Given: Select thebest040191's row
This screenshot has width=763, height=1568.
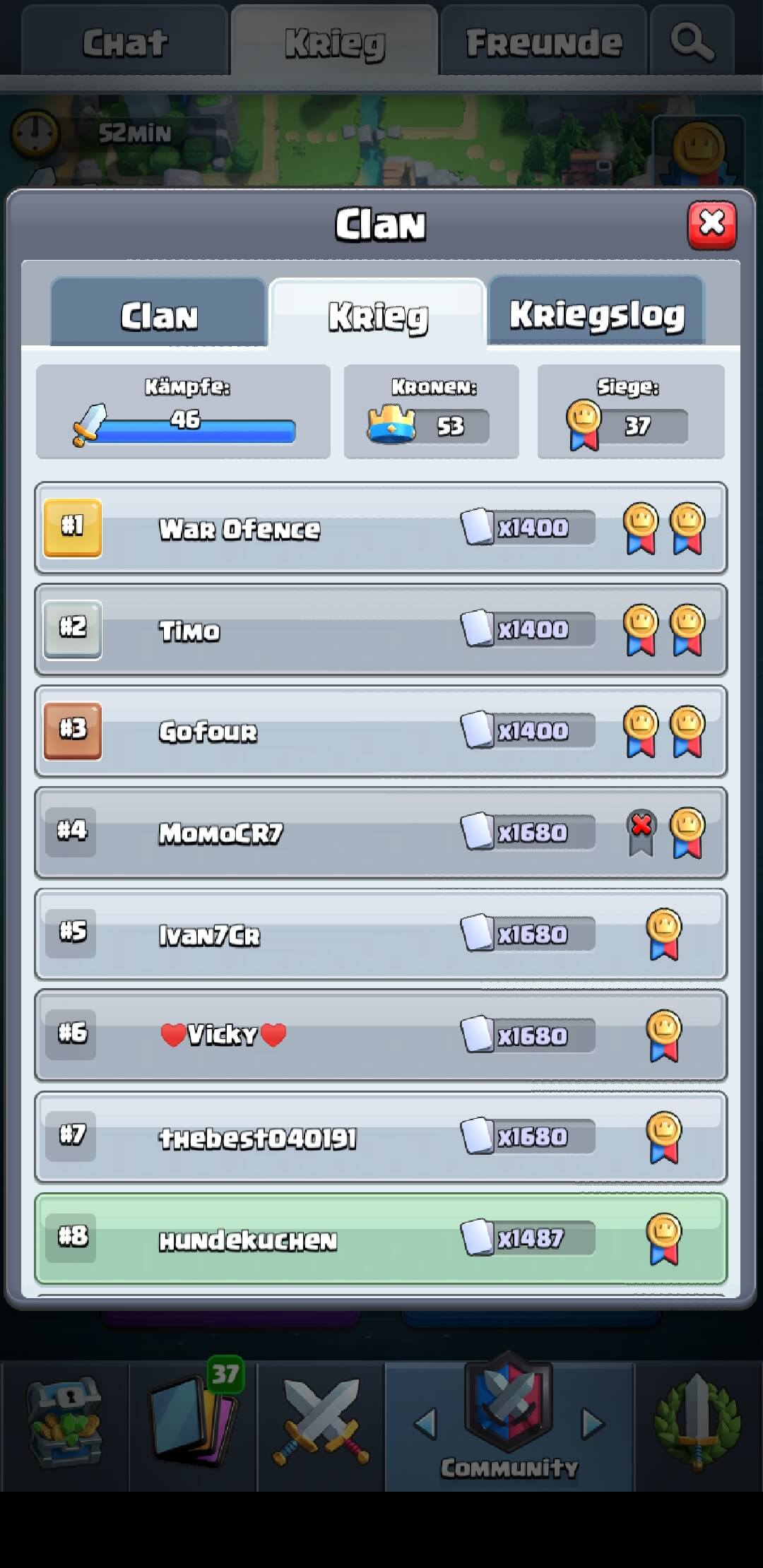Looking at the screenshot, I should [x=380, y=1137].
